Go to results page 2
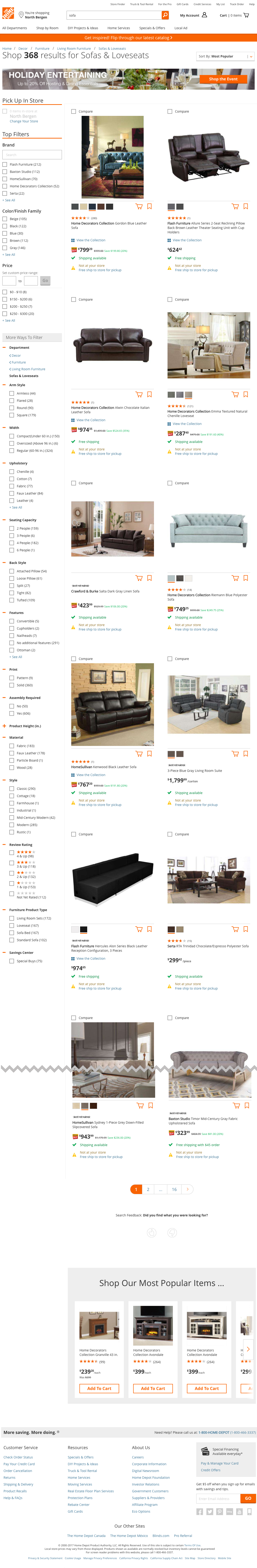 147,1189
